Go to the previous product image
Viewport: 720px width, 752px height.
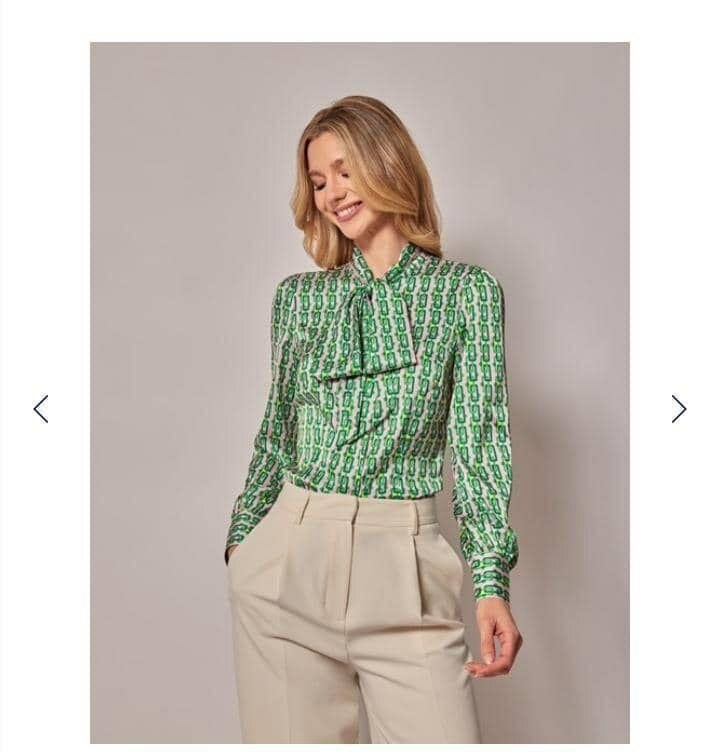pyautogui.click(x=41, y=408)
